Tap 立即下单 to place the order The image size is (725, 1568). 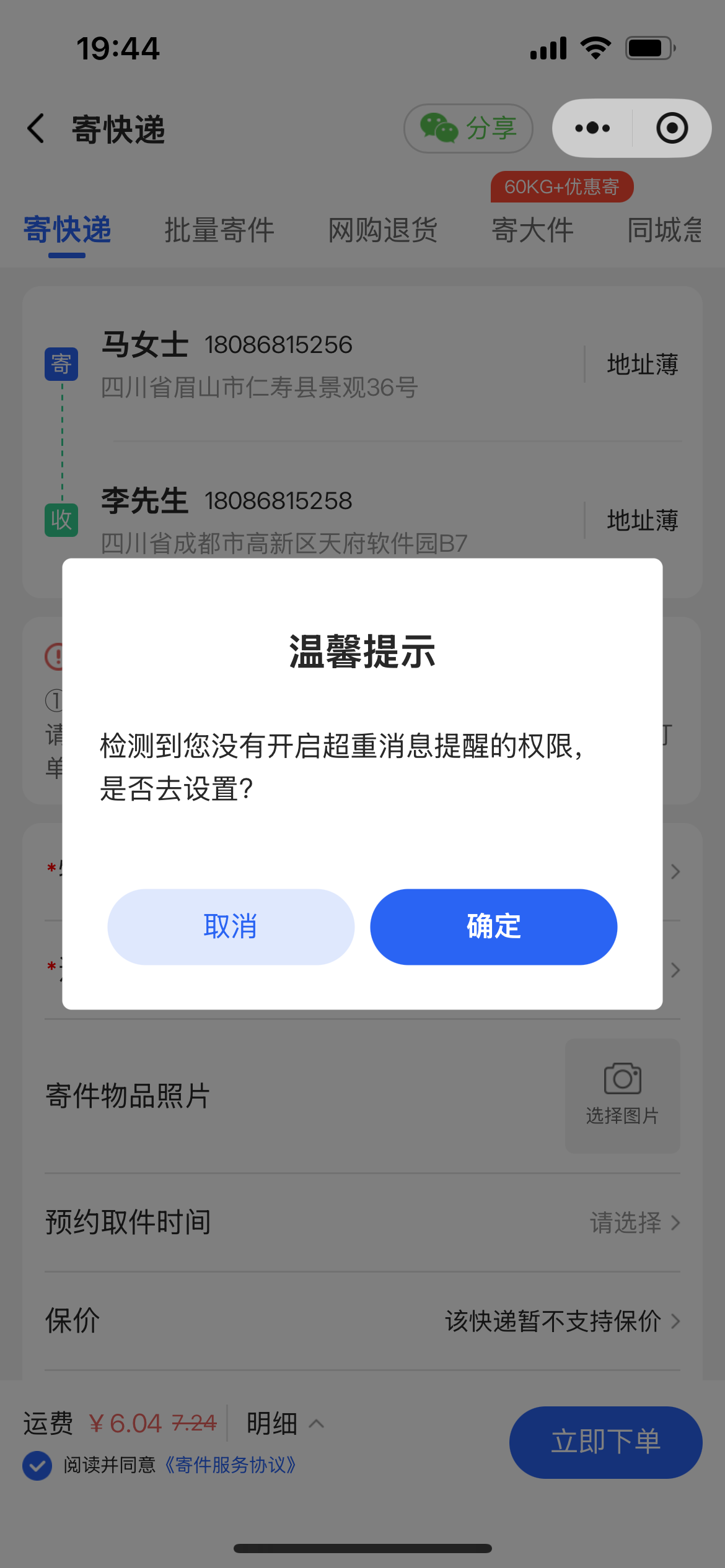[x=605, y=1442]
